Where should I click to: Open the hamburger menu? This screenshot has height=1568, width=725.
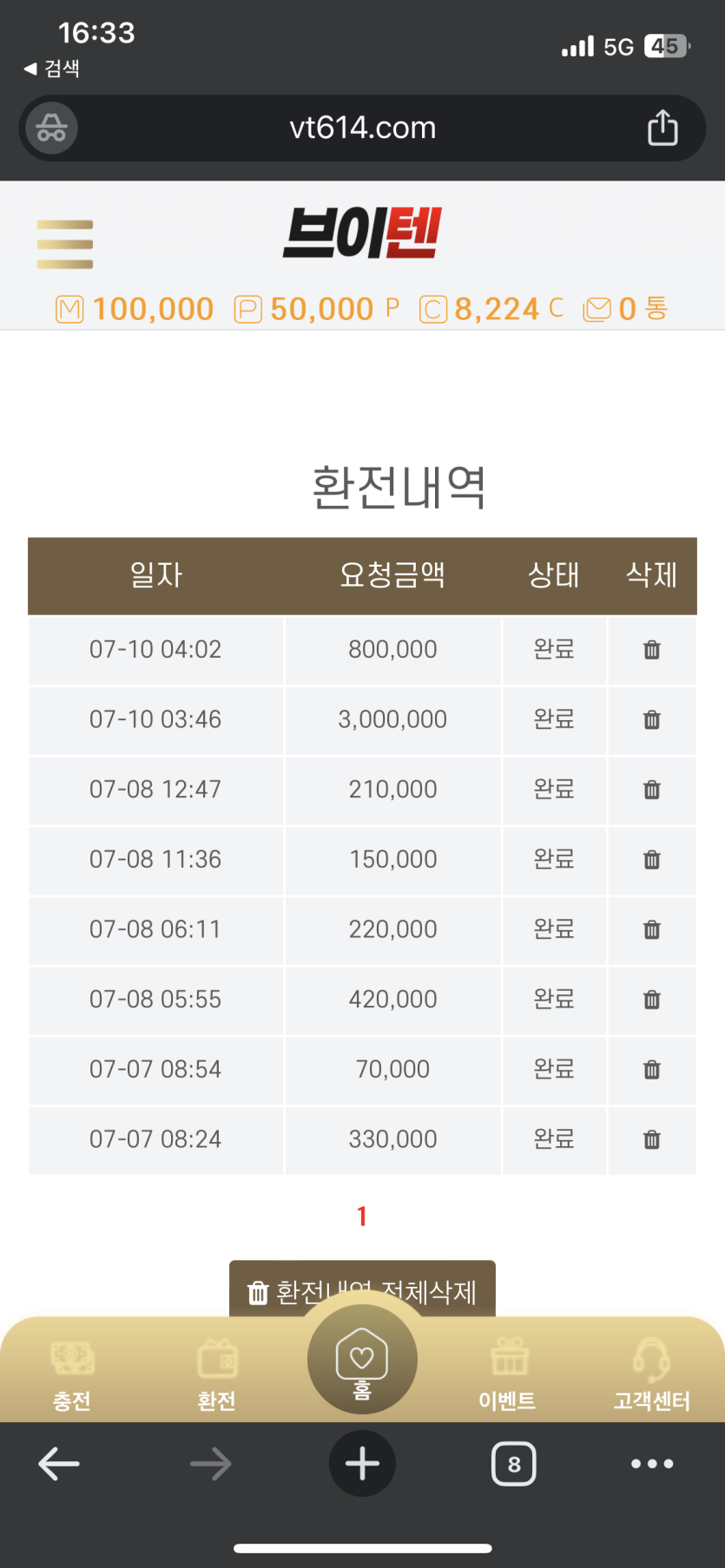pyautogui.click(x=65, y=244)
